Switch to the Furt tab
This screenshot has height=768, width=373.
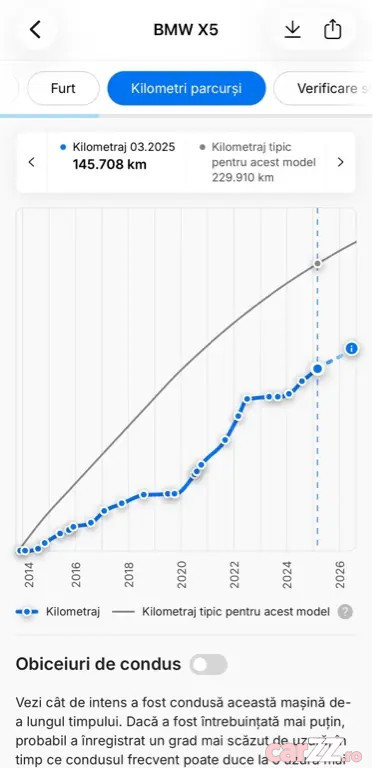tap(63, 88)
